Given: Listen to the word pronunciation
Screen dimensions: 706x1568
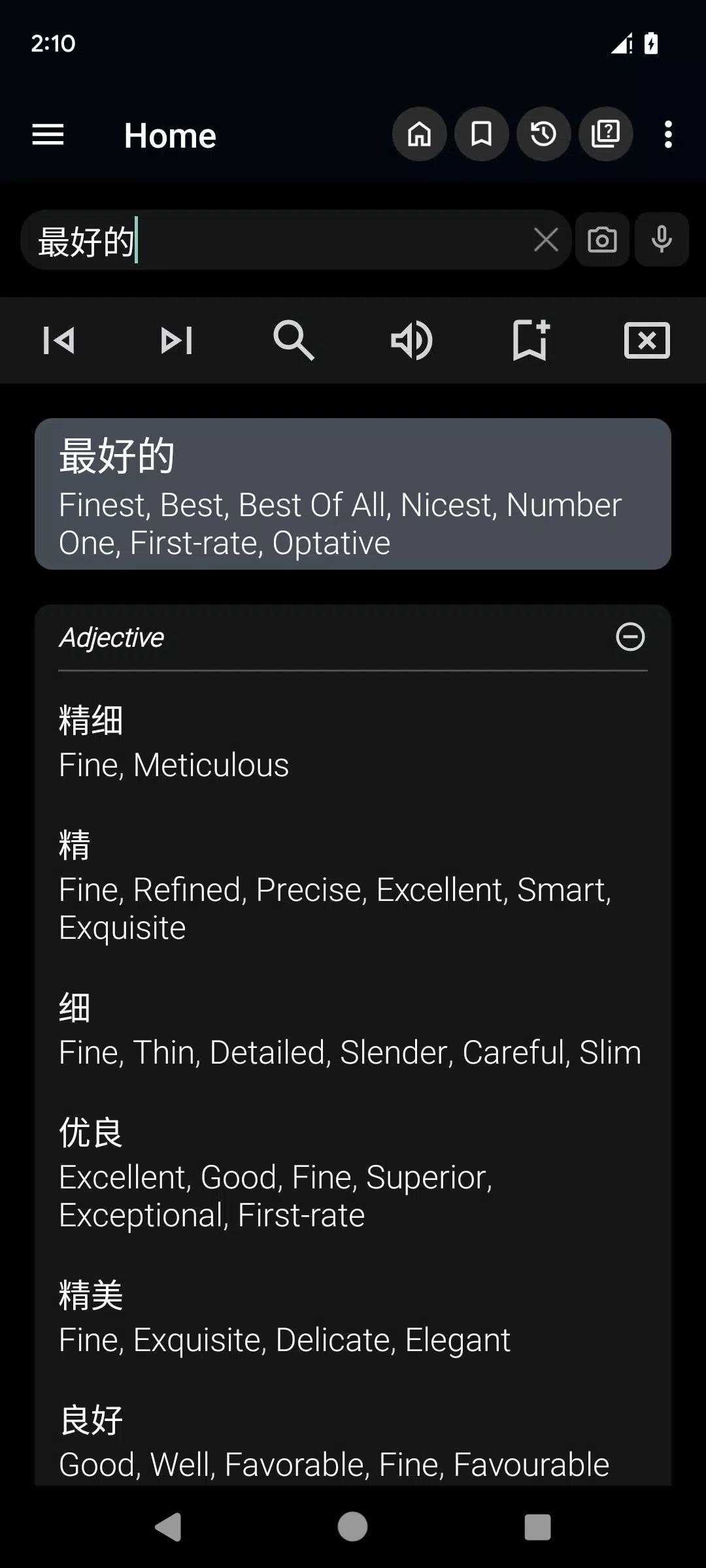Looking at the screenshot, I should (x=411, y=340).
